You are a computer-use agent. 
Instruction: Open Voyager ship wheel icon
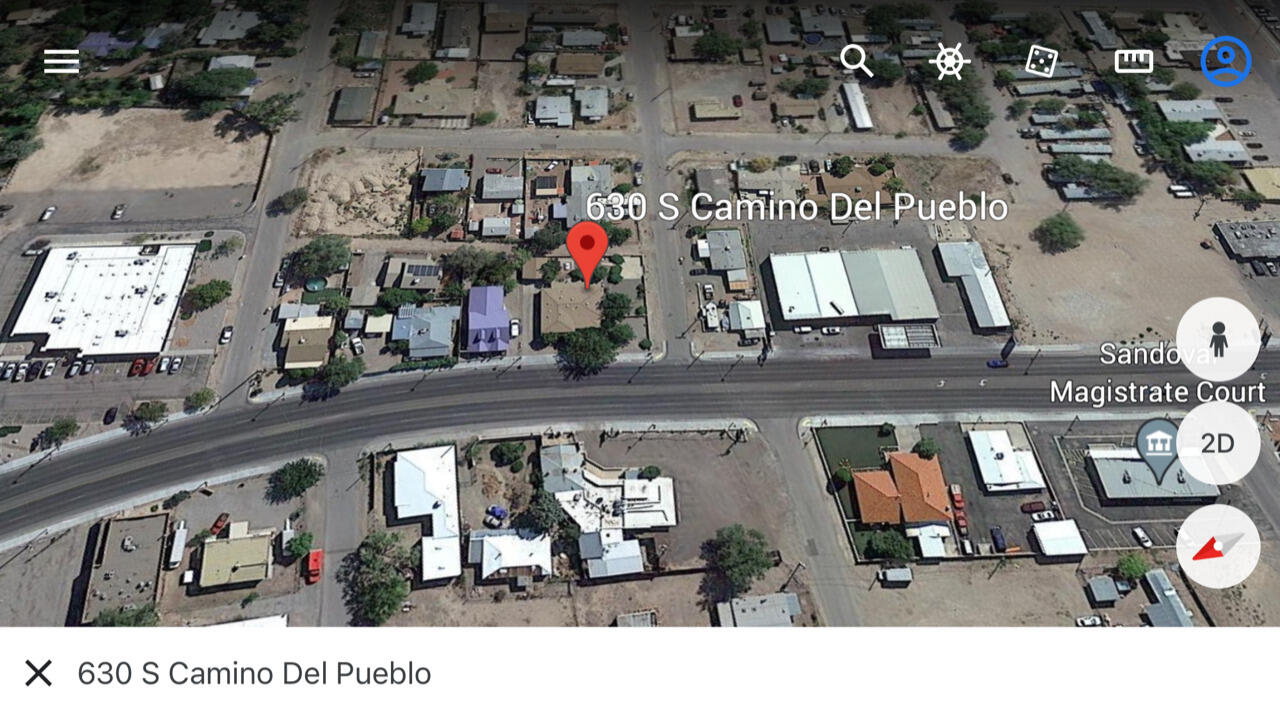949,62
